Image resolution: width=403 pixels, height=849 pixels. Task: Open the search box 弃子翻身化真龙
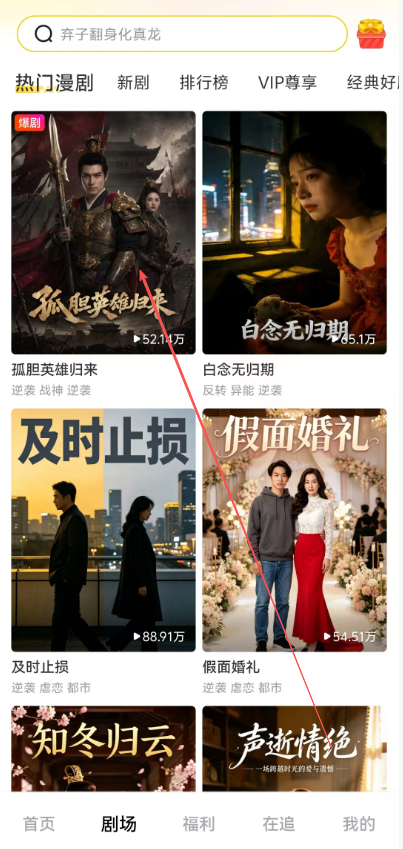182,34
